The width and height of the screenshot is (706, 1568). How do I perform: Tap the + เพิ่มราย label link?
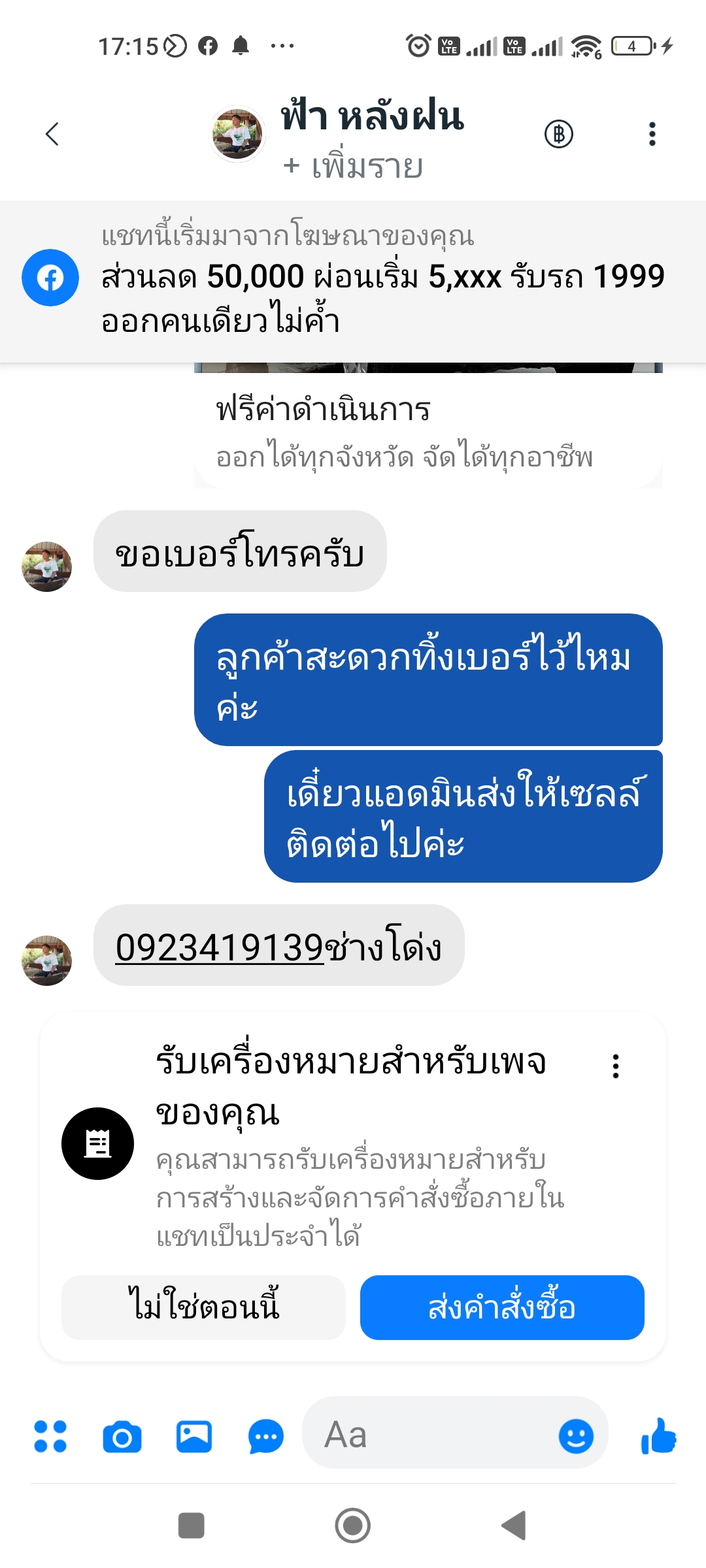(x=354, y=167)
